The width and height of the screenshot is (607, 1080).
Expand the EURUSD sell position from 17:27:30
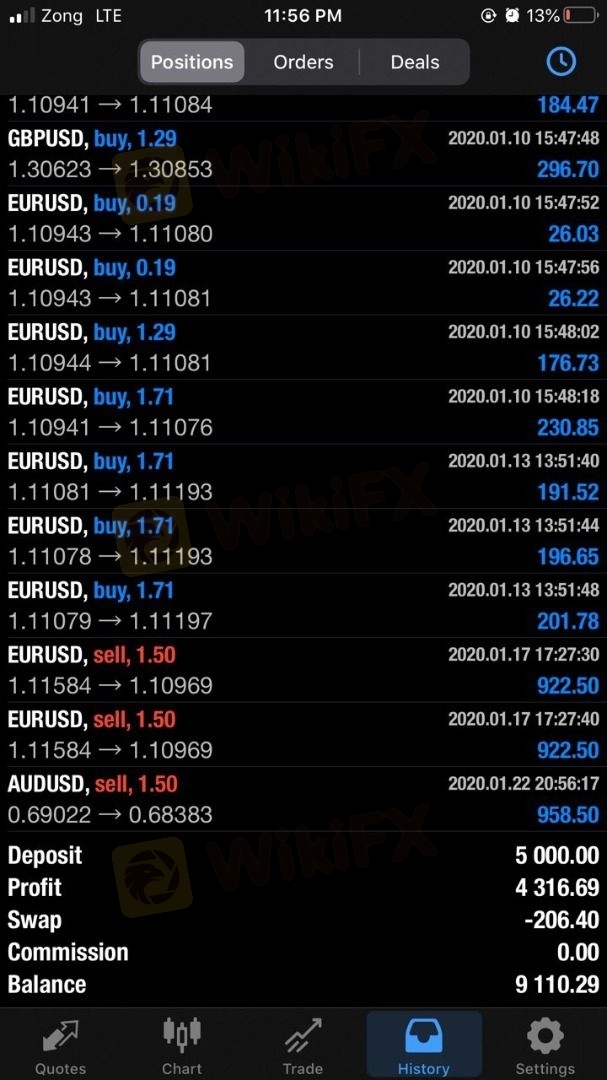click(x=303, y=670)
